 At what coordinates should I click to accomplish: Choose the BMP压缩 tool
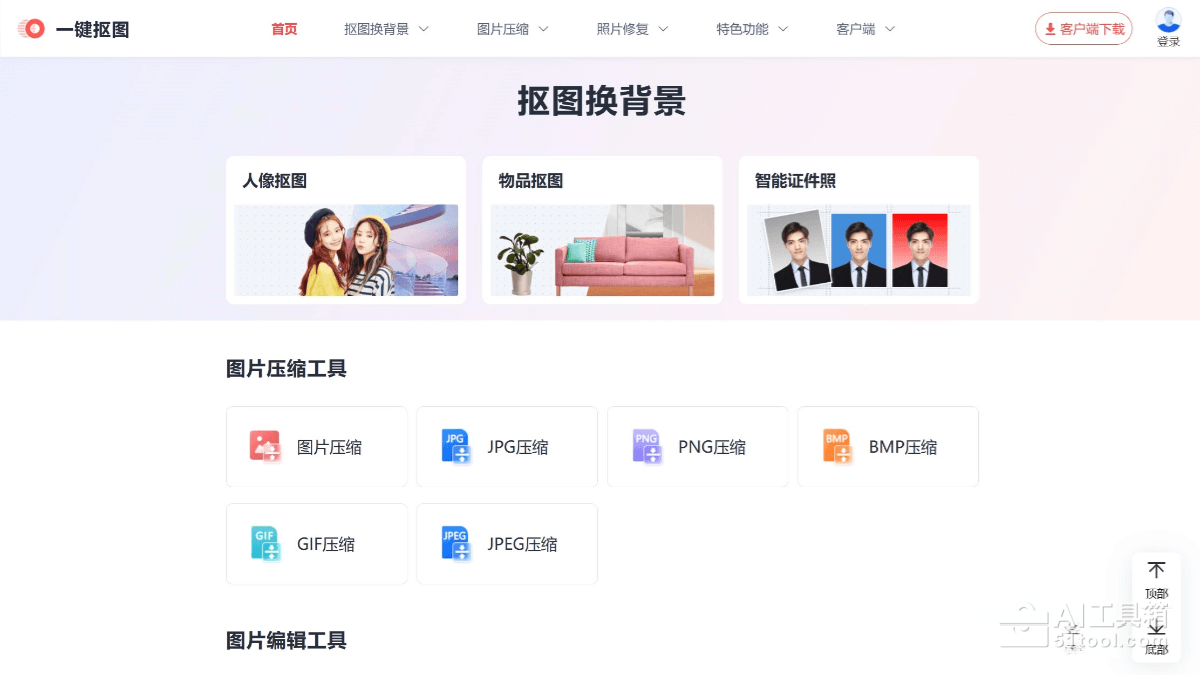coord(887,447)
